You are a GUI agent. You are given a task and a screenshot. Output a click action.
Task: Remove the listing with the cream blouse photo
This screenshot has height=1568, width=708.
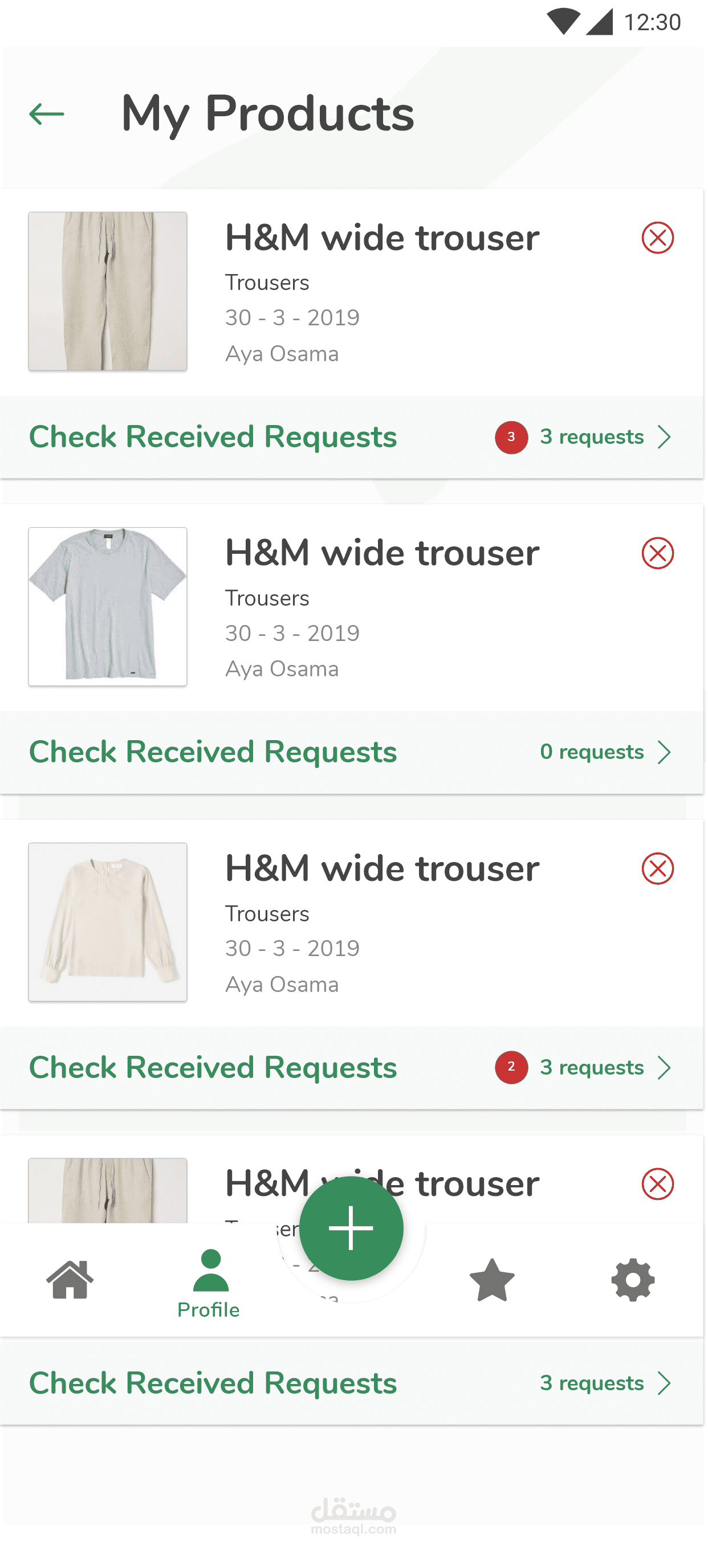[x=657, y=868]
